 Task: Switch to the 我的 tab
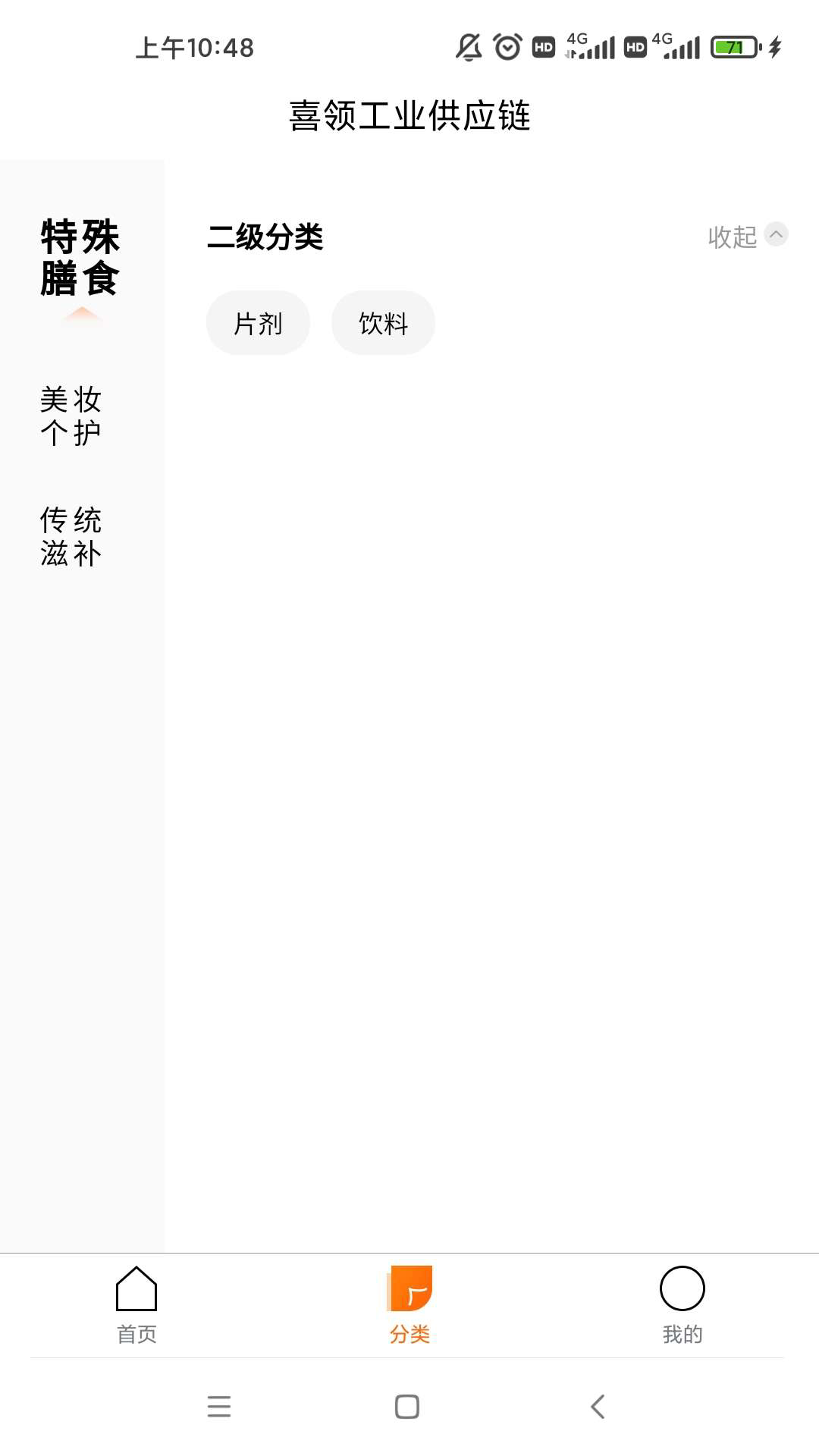(682, 1304)
